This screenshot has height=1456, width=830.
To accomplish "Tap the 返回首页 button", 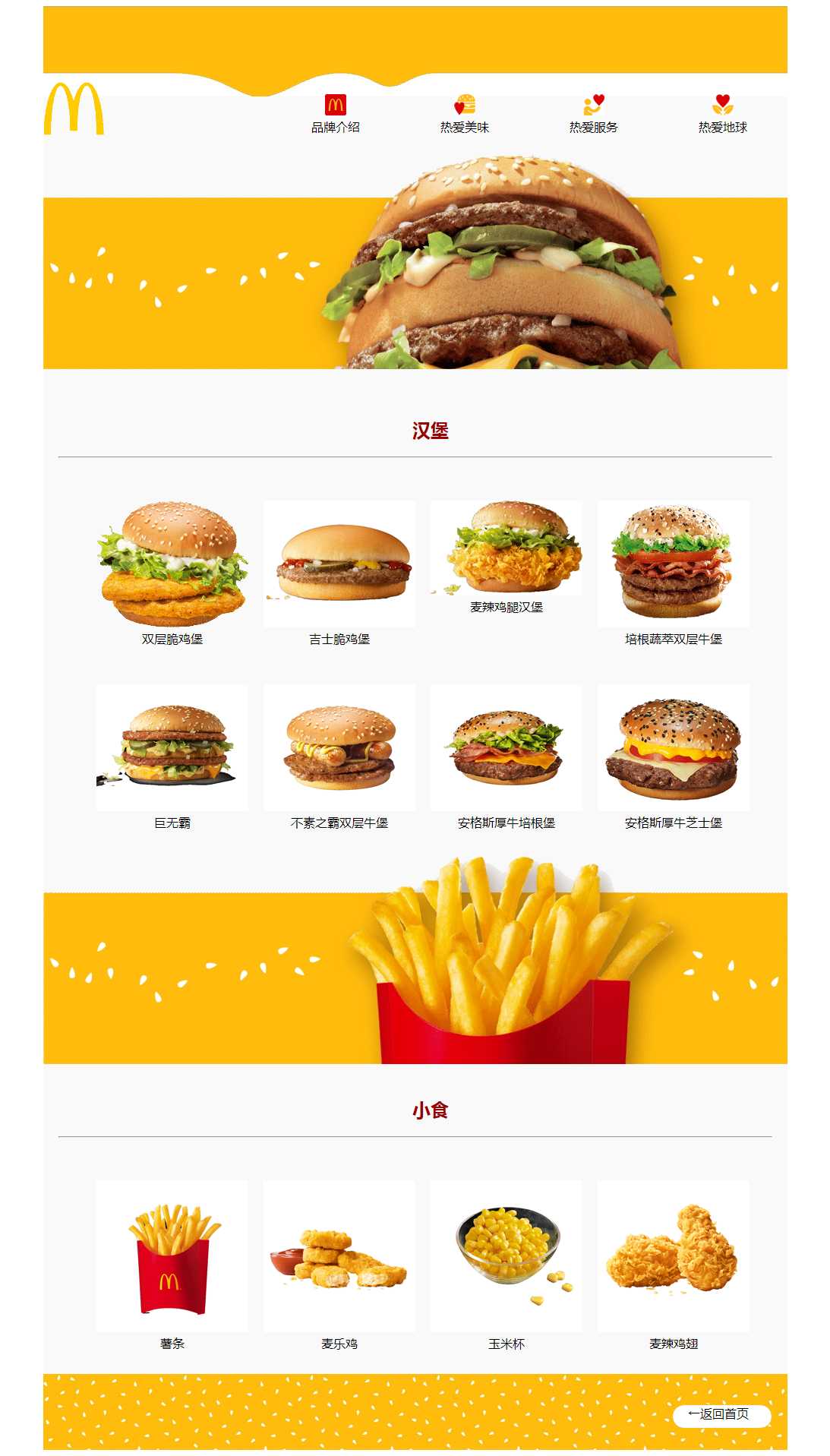I will 721,1415.
